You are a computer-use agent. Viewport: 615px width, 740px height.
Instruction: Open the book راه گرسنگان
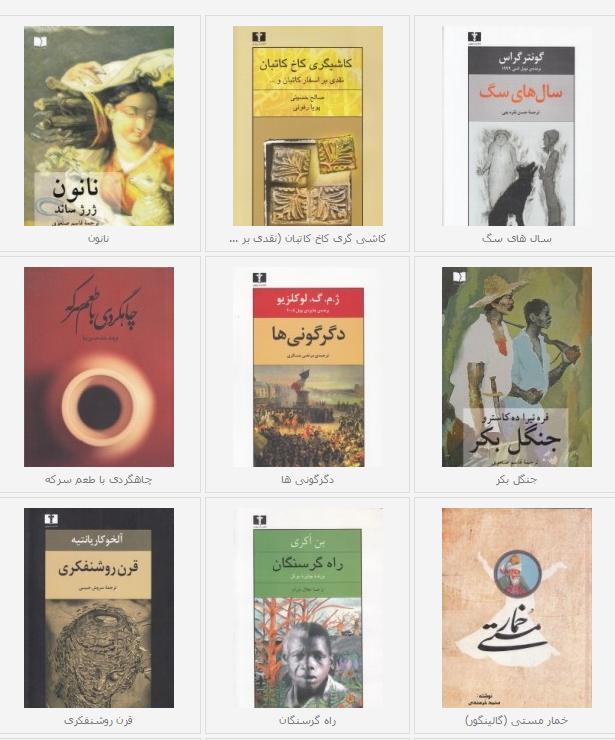[307, 608]
